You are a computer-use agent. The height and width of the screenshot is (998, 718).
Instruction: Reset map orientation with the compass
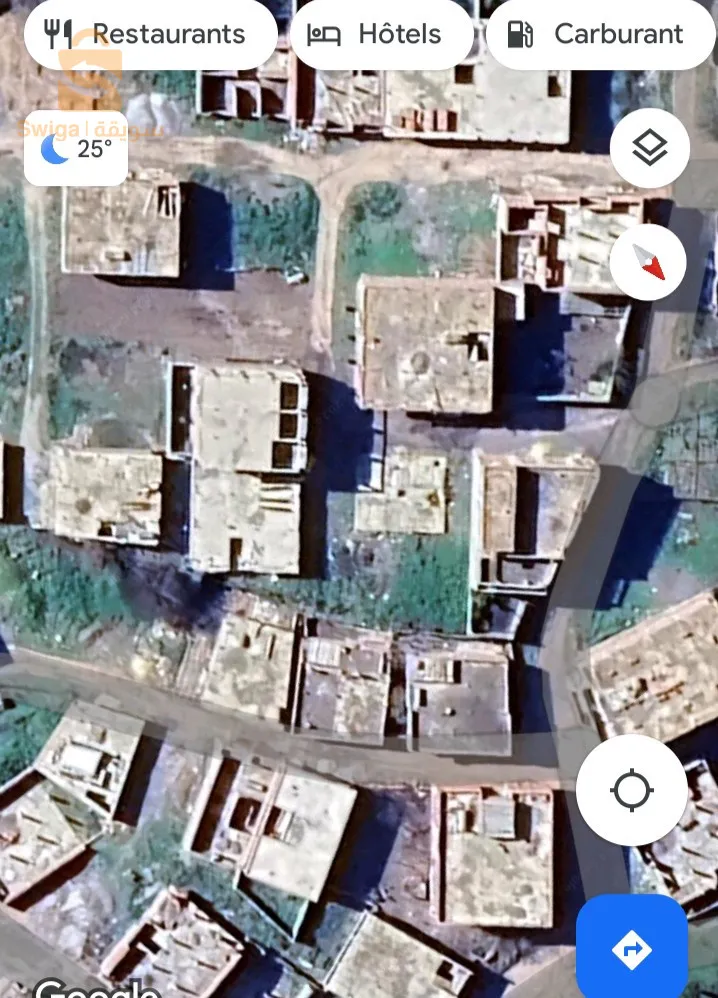pyautogui.click(x=648, y=262)
